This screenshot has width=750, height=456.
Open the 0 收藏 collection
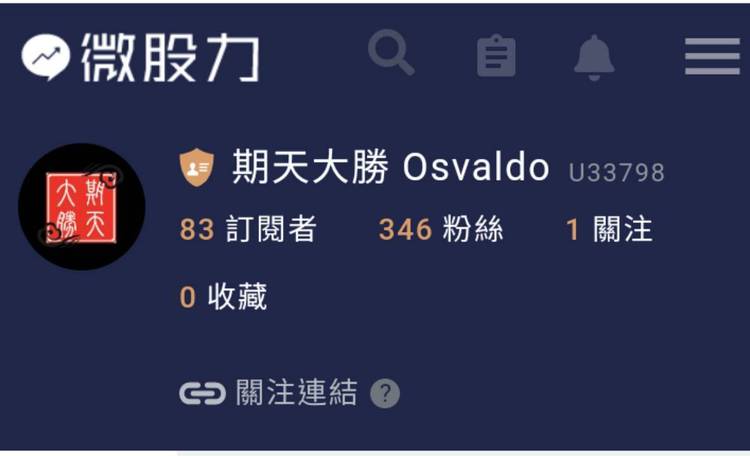223,297
